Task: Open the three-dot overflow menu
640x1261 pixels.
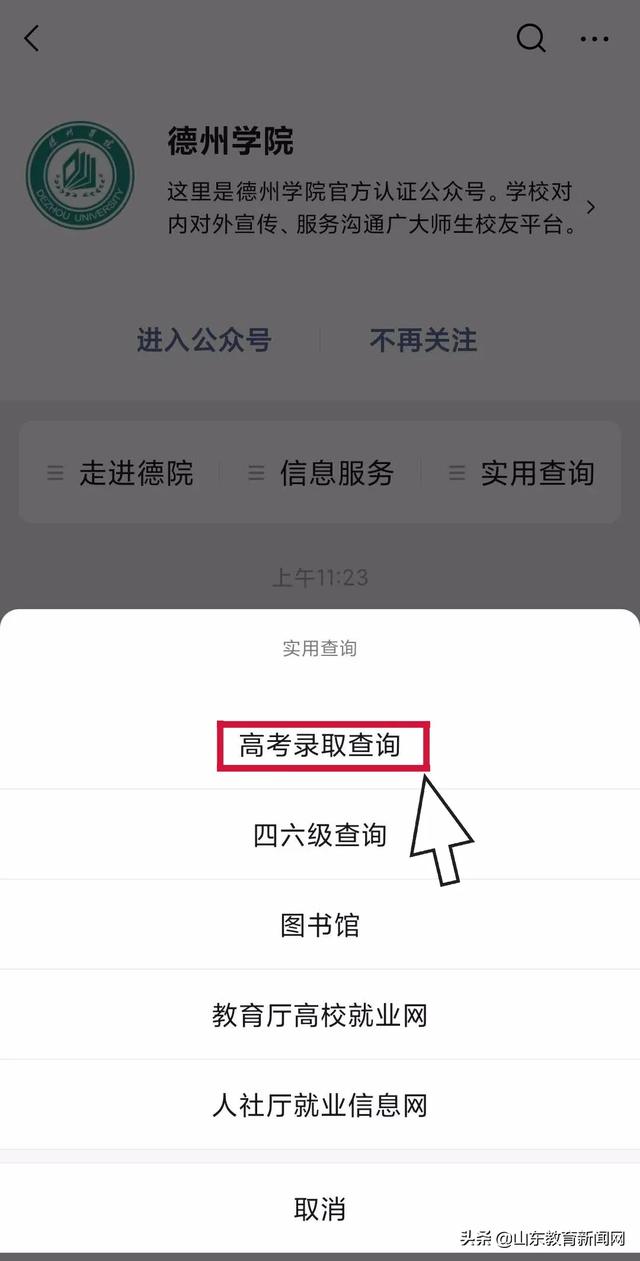Action: coord(594,39)
